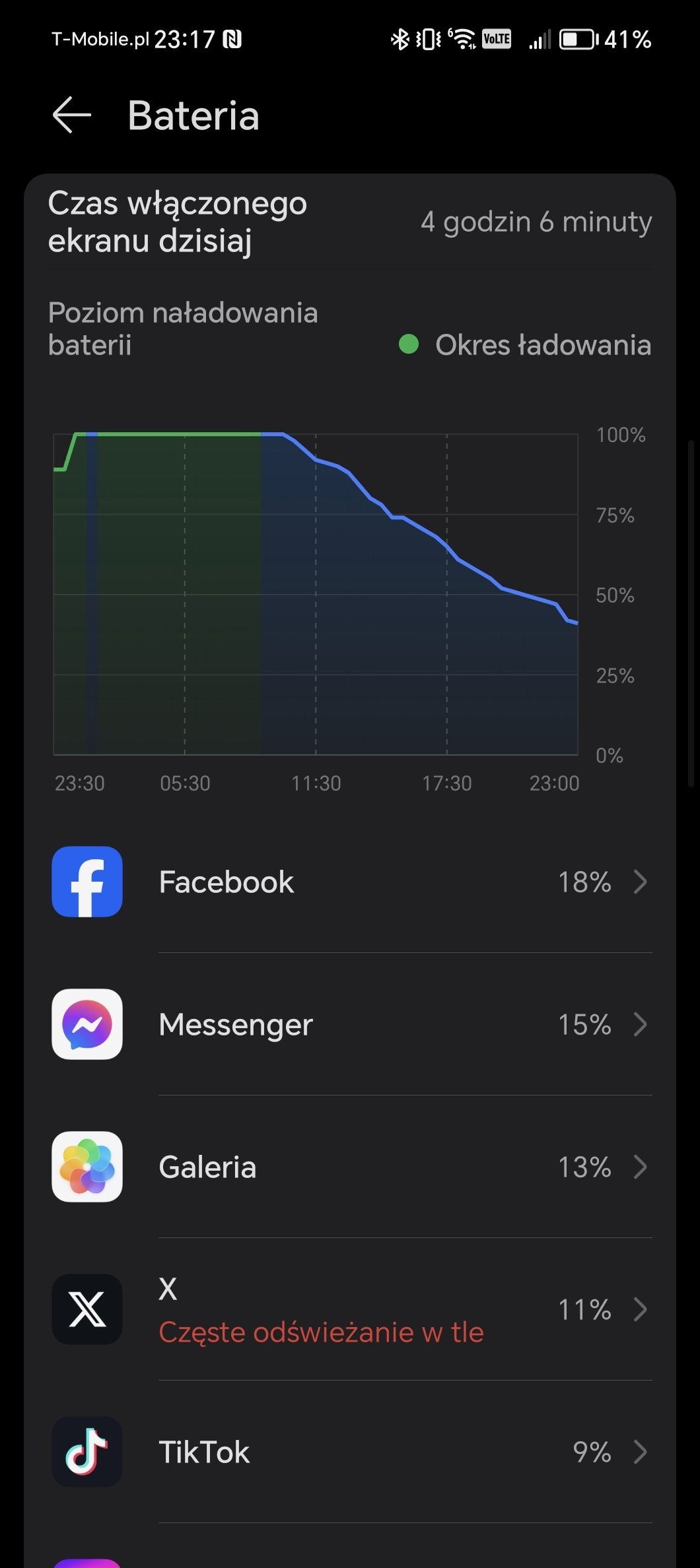Open Facebook battery usage details

[351, 882]
